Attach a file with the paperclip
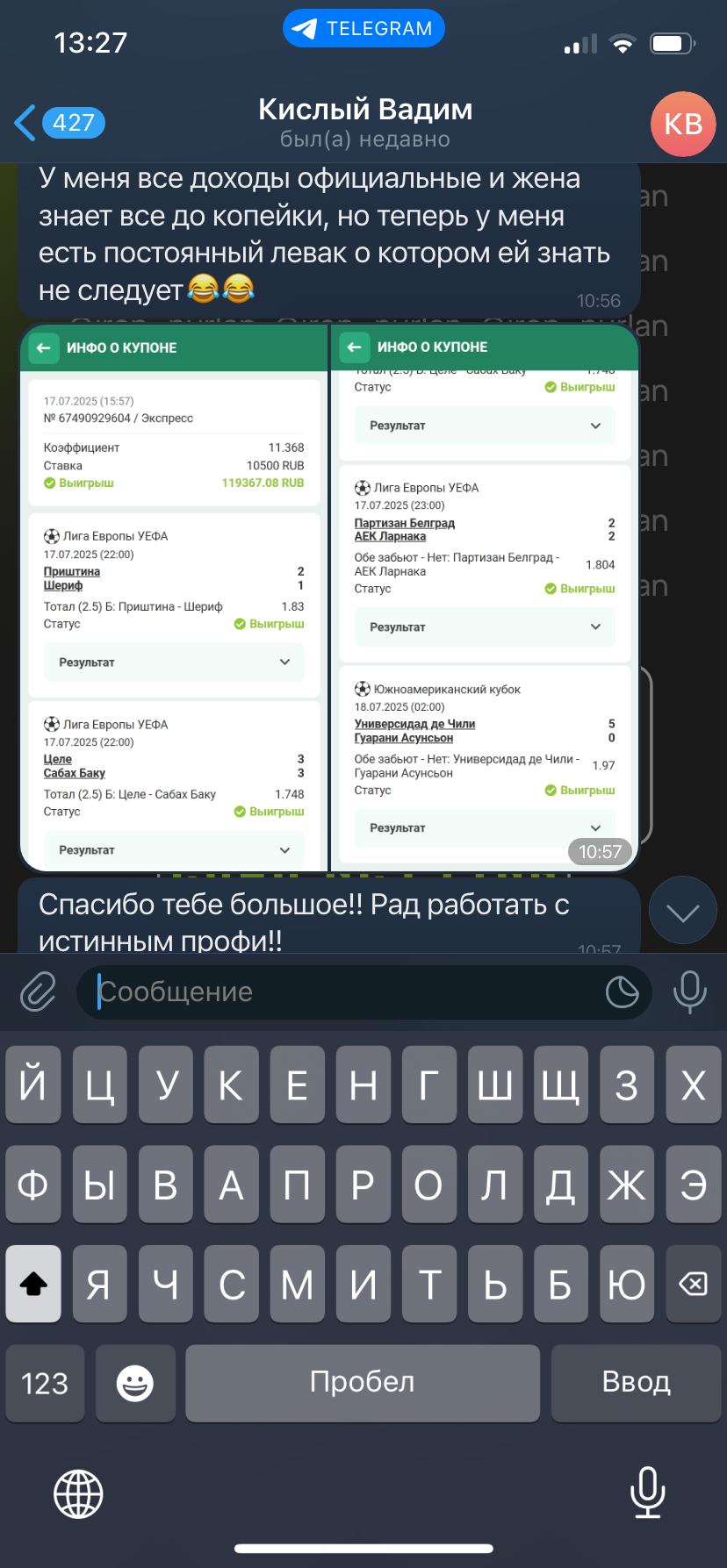Screen dimensions: 727x1568 point(38,992)
